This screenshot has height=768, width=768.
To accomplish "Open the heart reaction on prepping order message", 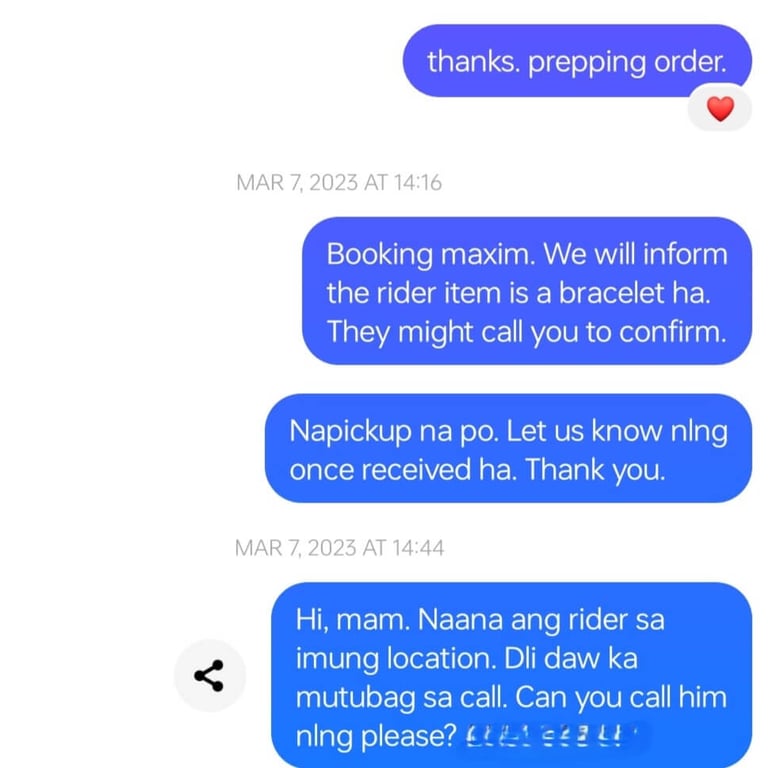I will pyautogui.click(x=720, y=109).
